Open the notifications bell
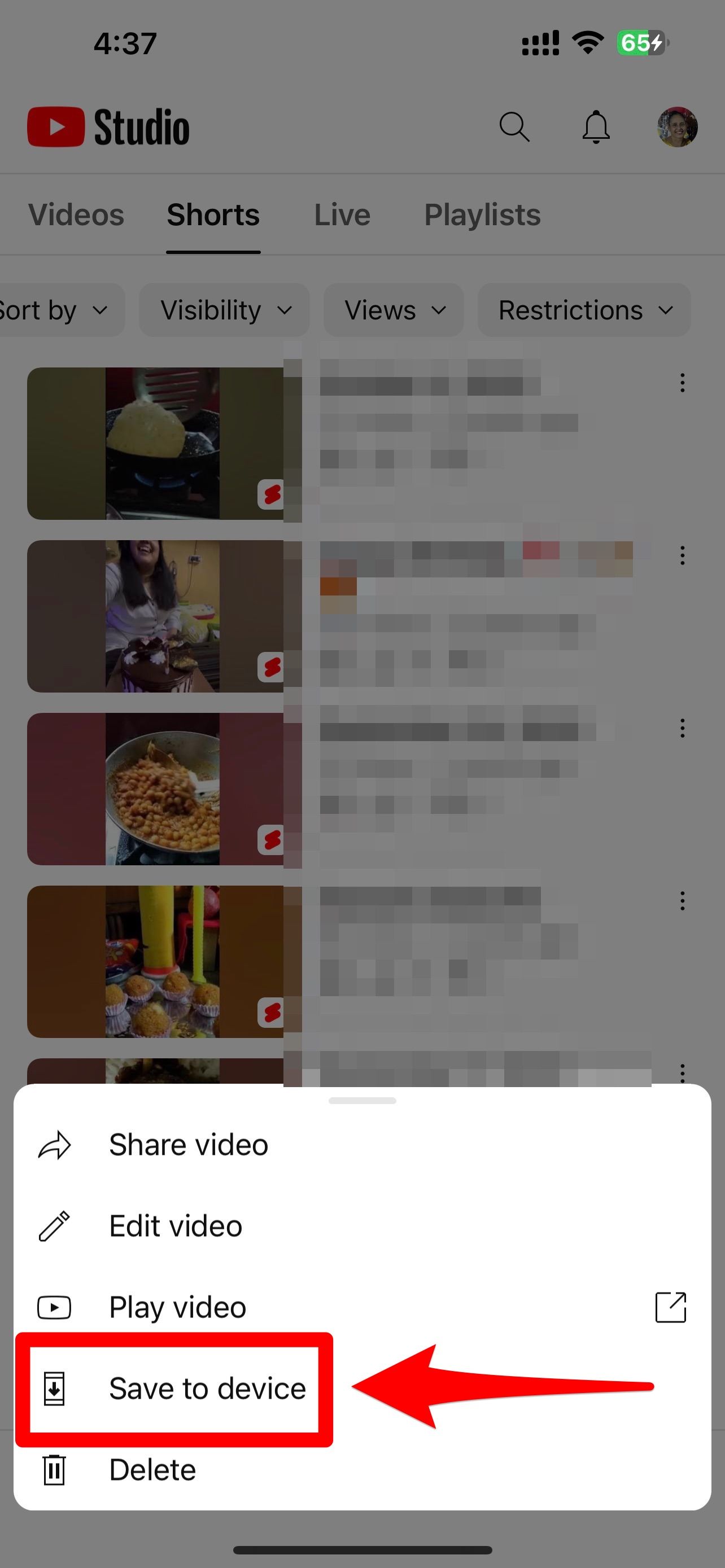Viewport: 725px width, 1568px height. tap(596, 127)
